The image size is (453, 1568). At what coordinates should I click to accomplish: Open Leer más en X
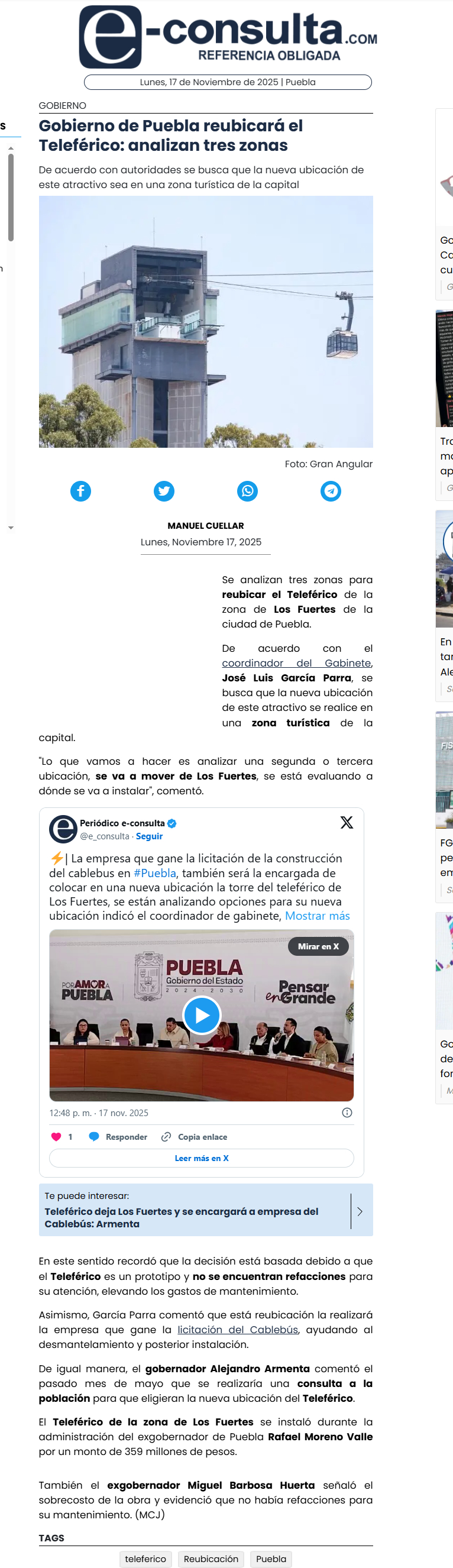coord(202,1158)
